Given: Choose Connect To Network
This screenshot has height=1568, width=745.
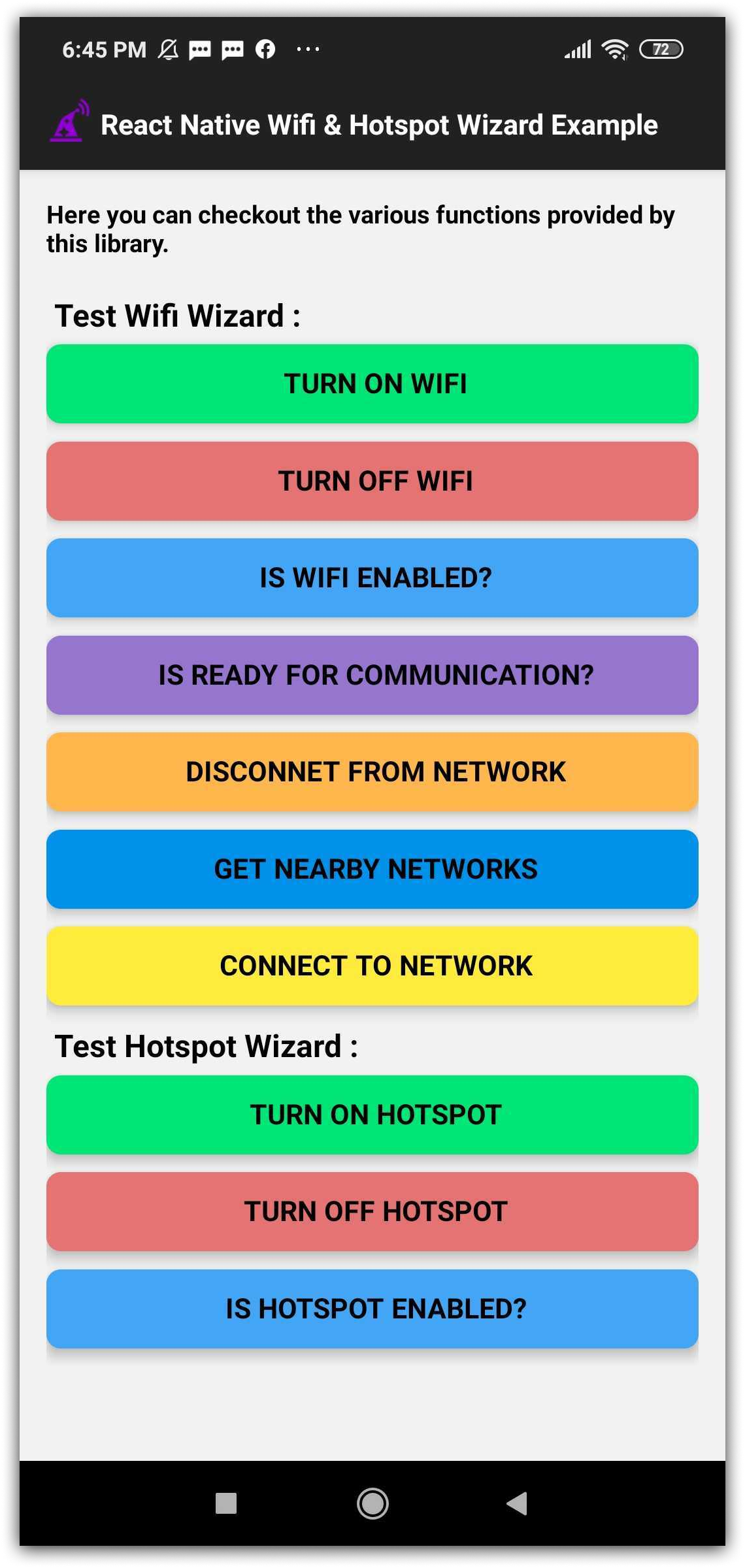Looking at the screenshot, I should pos(372,966).
